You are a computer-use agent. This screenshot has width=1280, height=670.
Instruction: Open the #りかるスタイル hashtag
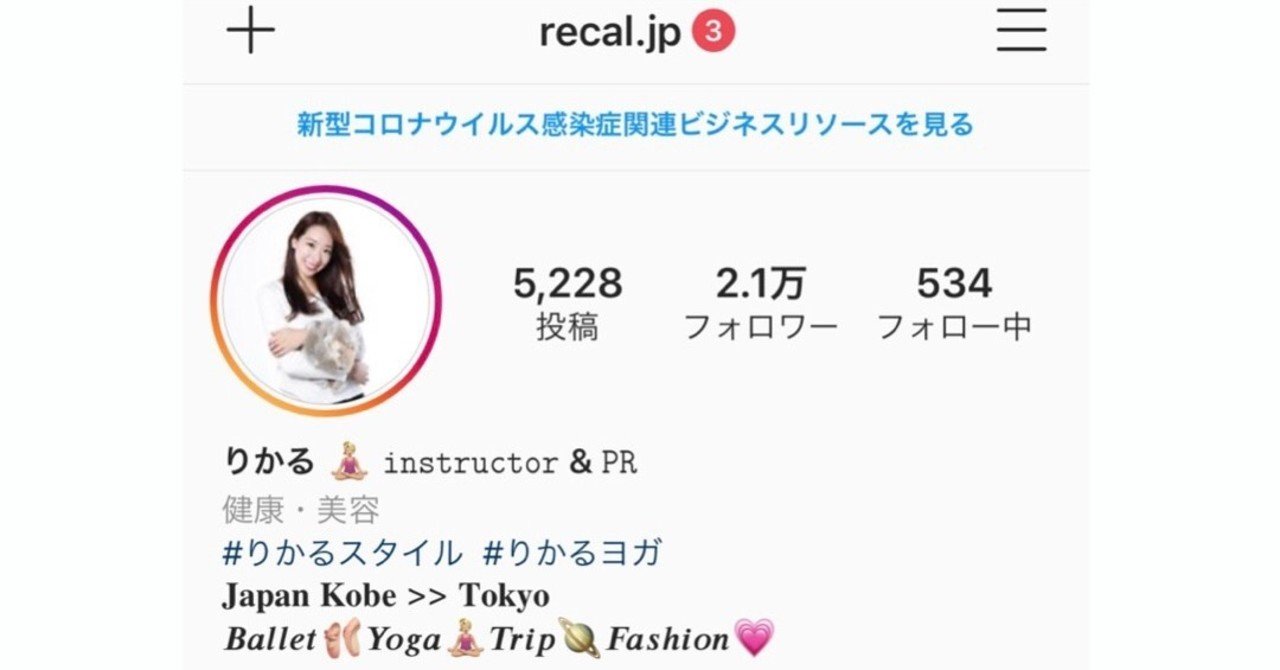point(342,553)
